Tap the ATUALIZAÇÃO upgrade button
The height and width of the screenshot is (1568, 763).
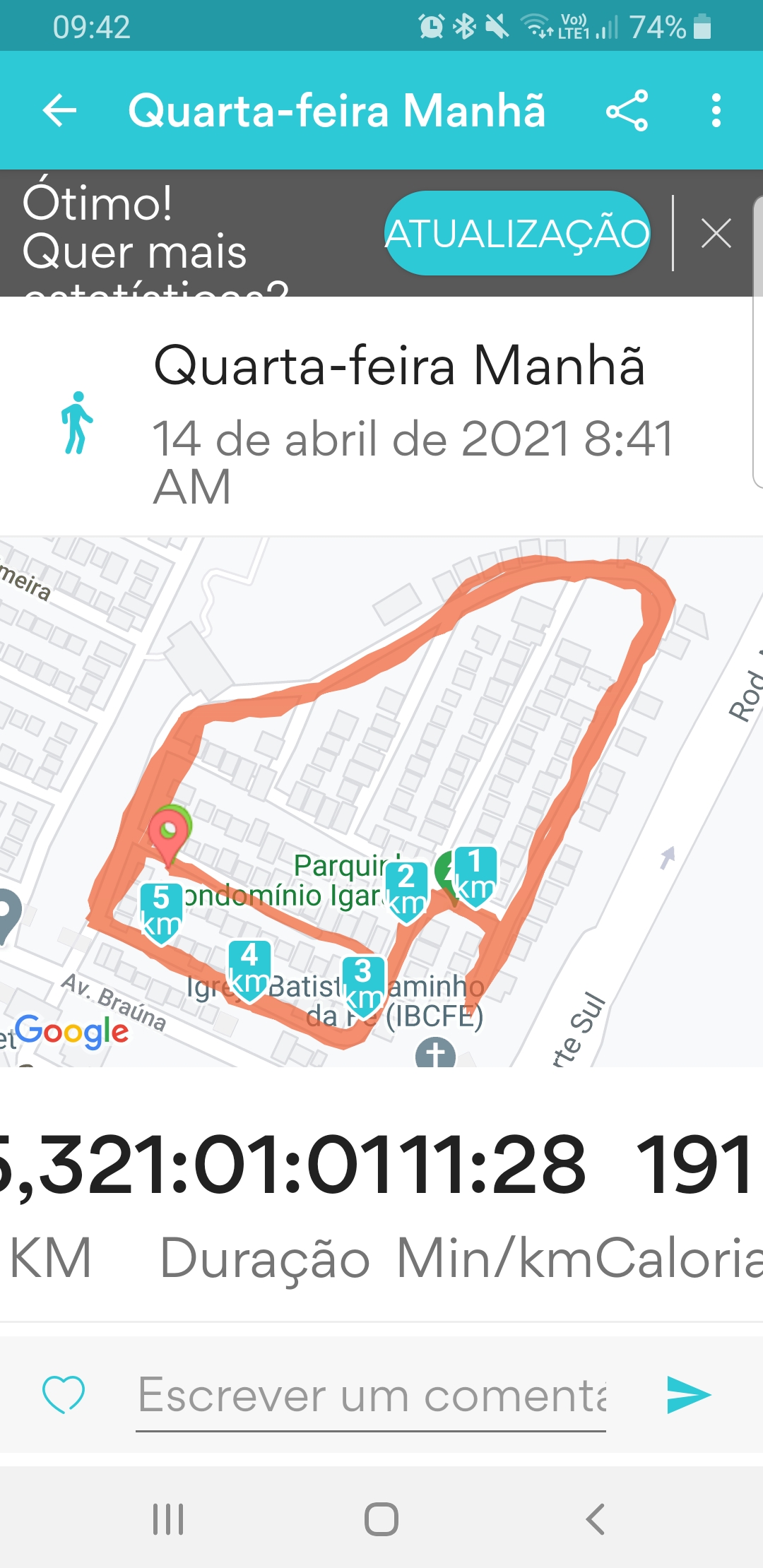coord(516,233)
